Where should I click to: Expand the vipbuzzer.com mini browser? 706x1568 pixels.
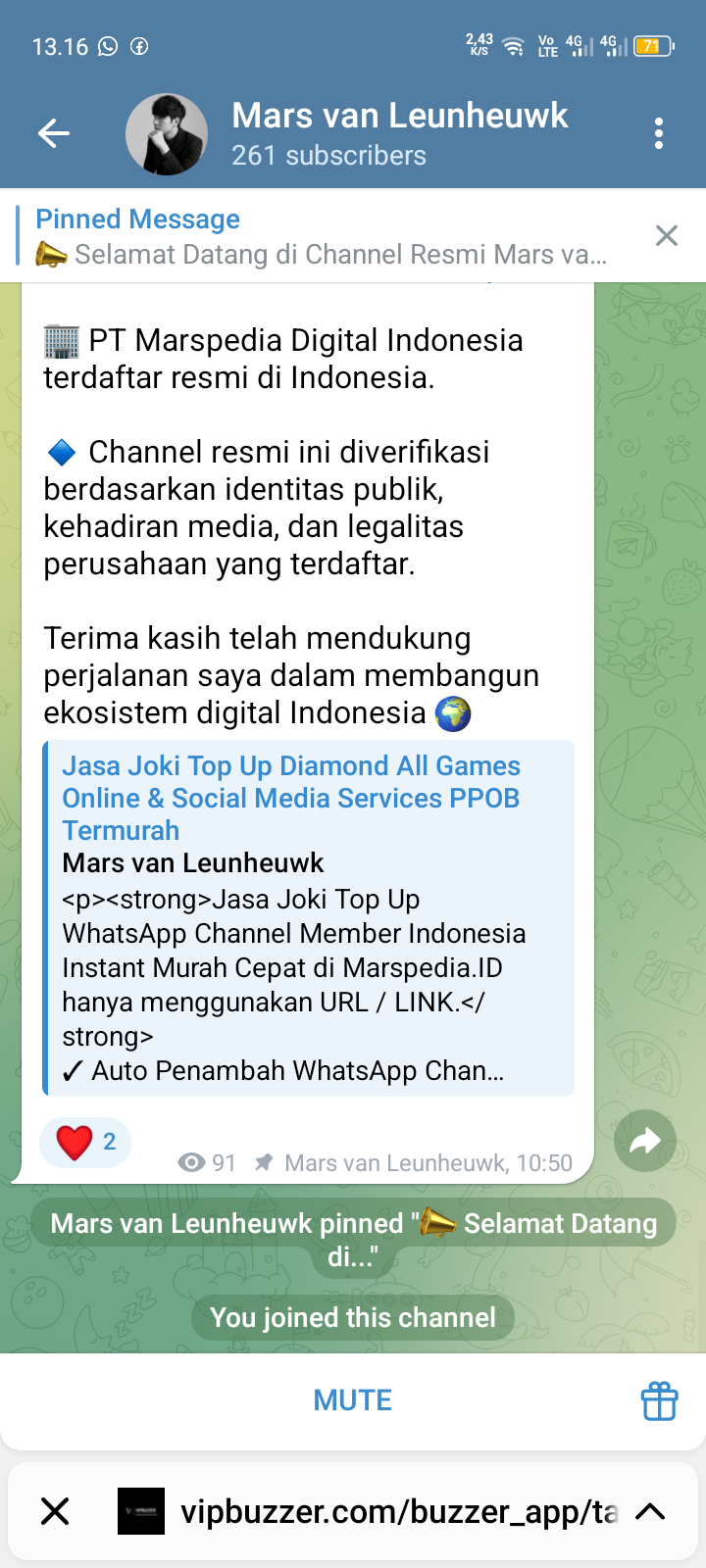pos(650,1511)
